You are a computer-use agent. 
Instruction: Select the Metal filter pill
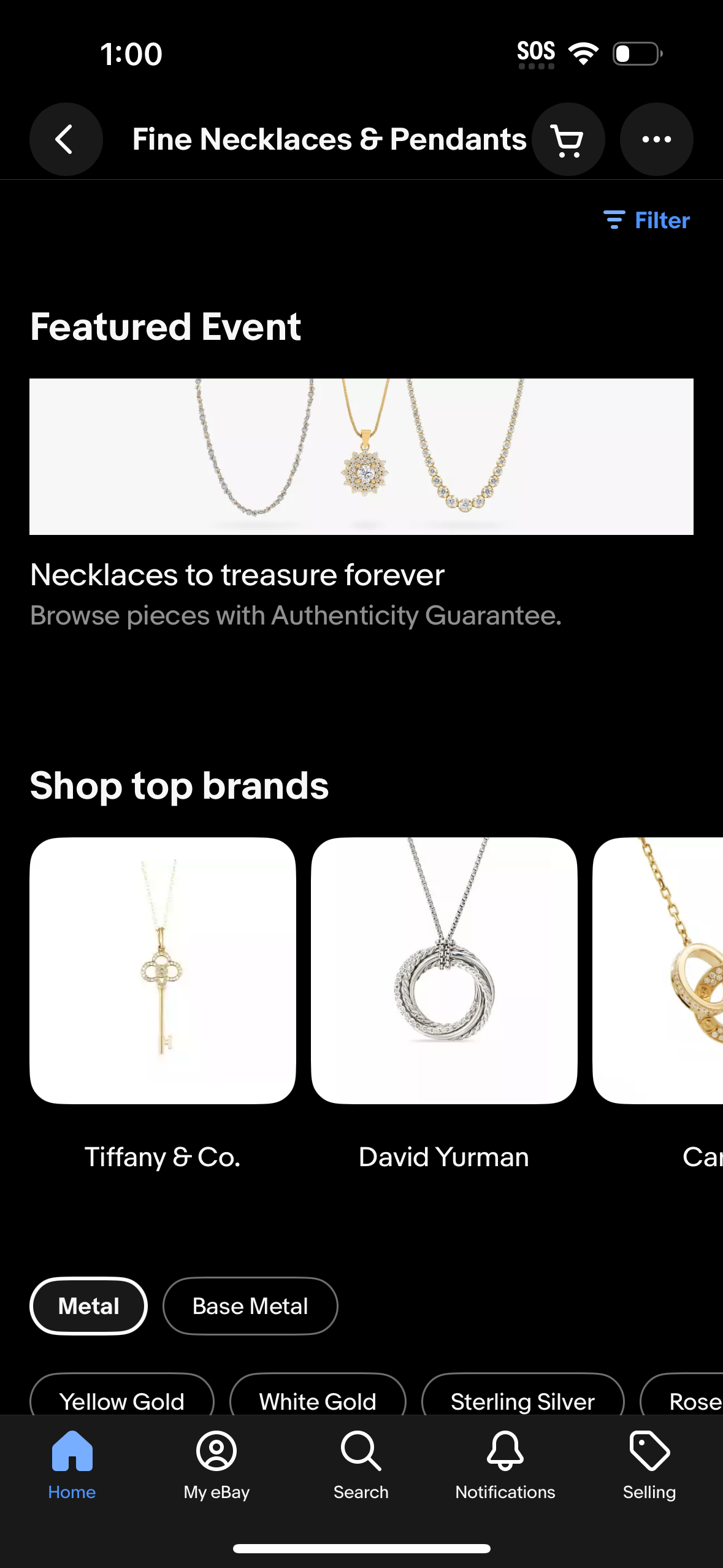[x=88, y=1305]
